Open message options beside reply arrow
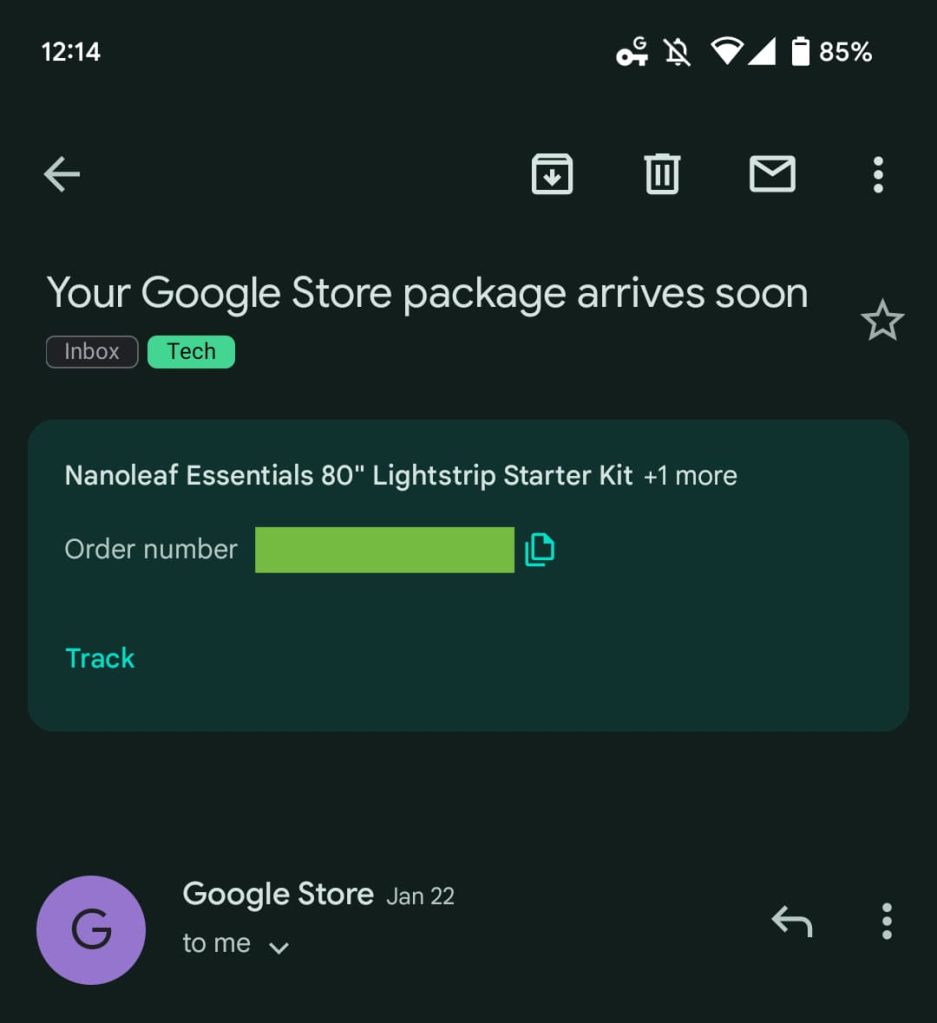 pyautogui.click(x=886, y=921)
